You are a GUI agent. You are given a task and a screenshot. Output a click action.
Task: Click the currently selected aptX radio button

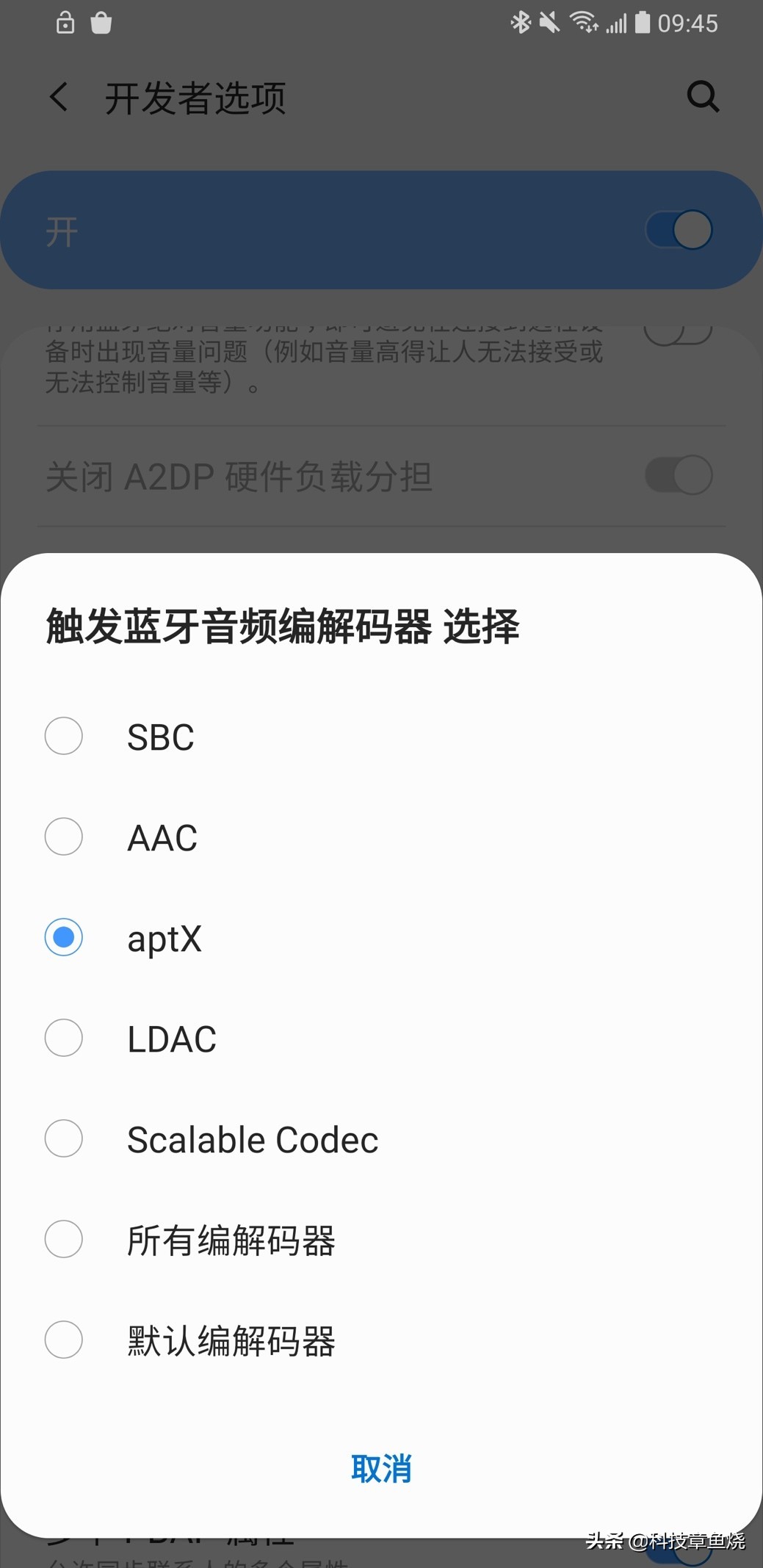tap(63, 937)
